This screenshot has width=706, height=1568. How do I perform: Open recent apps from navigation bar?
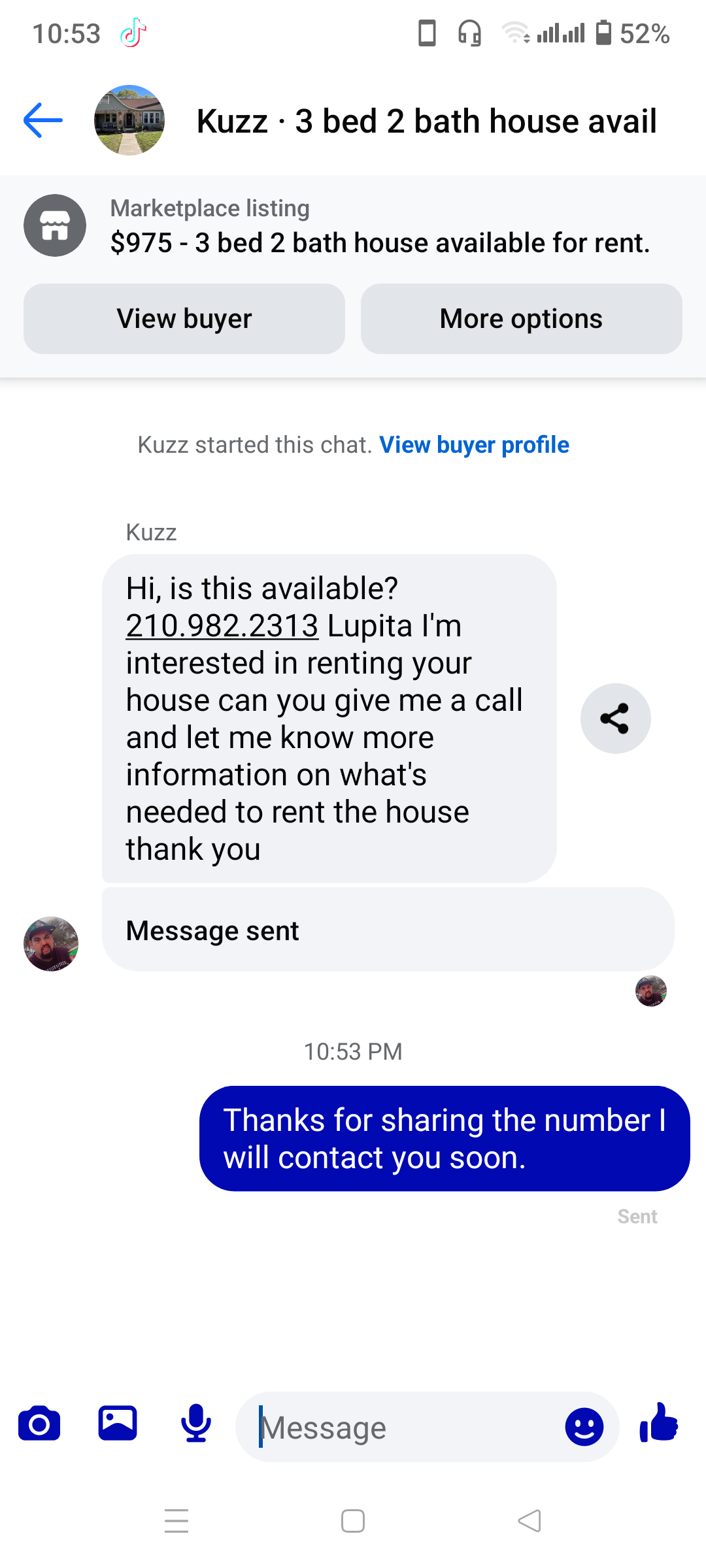click(x=176, y=1521)
